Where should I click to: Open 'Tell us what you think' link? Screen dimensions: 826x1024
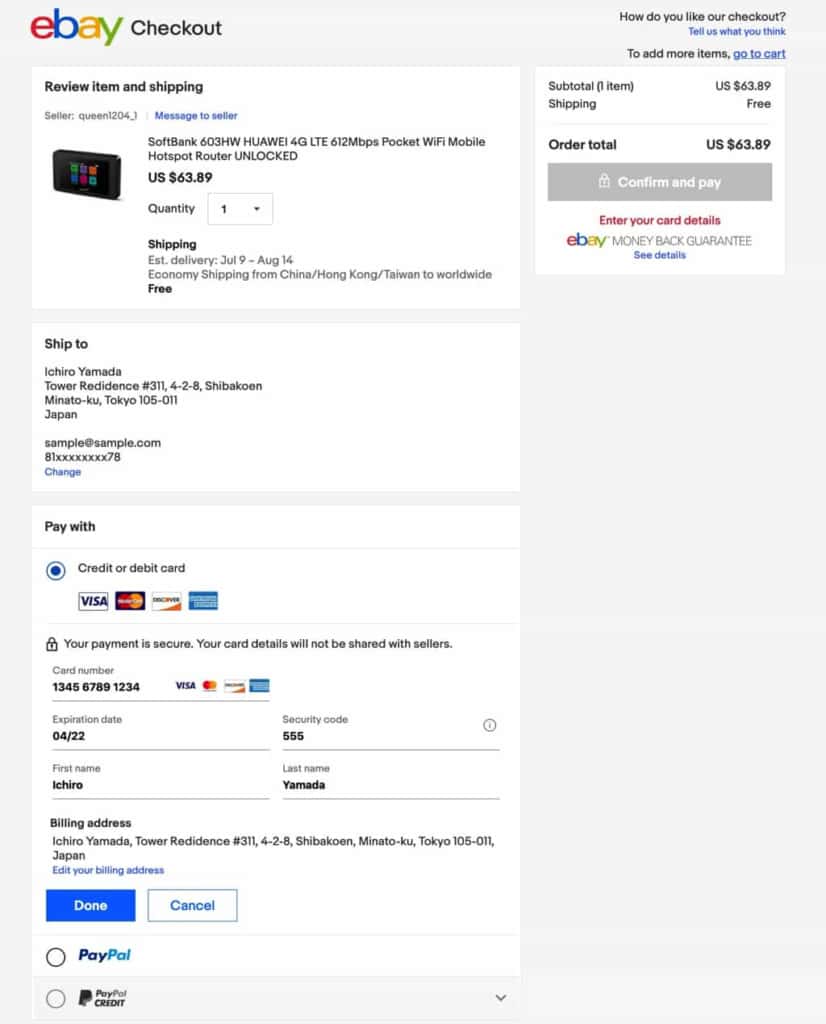[736, 32]
